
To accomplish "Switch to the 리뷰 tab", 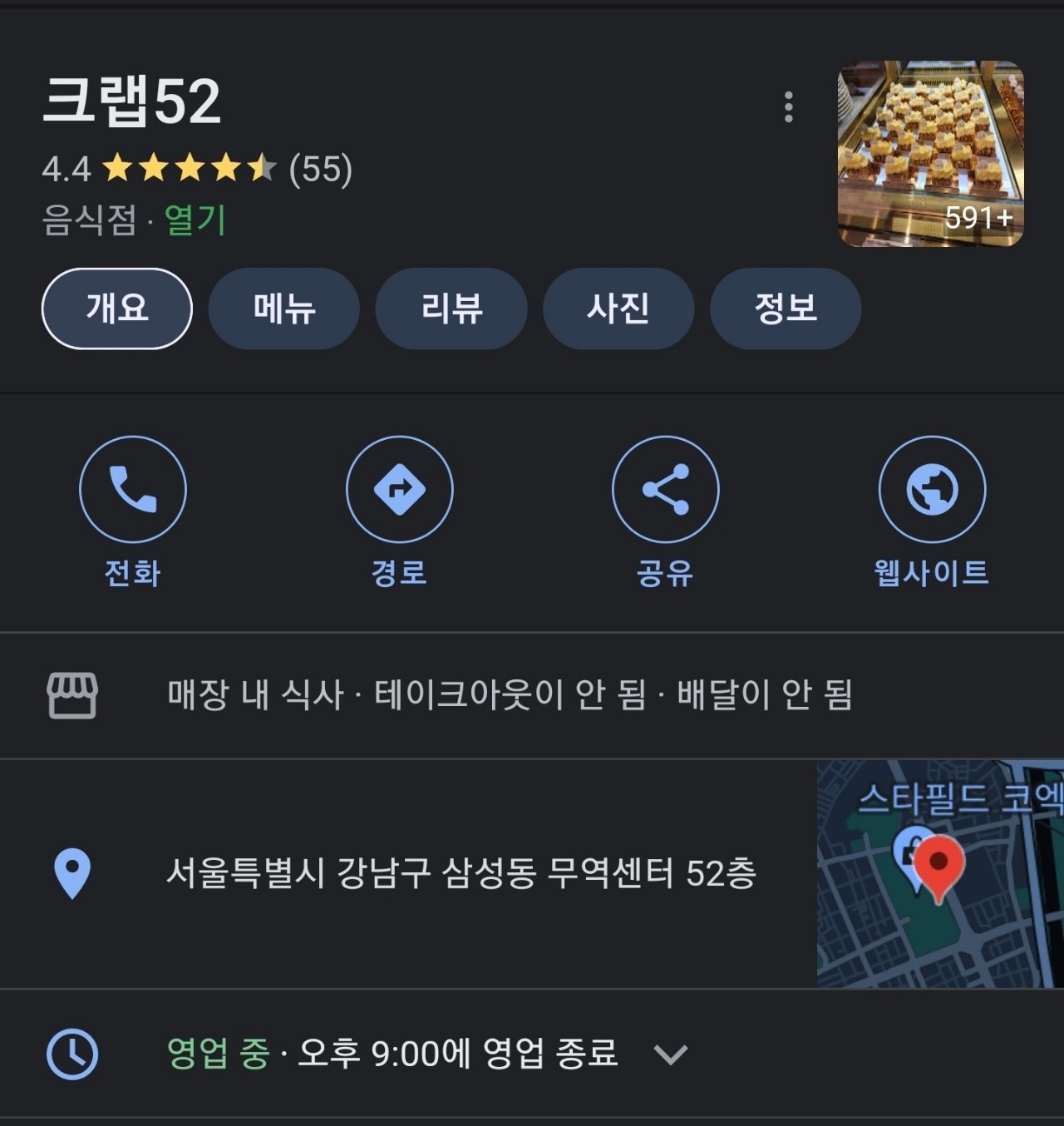I will click(451, 309).
